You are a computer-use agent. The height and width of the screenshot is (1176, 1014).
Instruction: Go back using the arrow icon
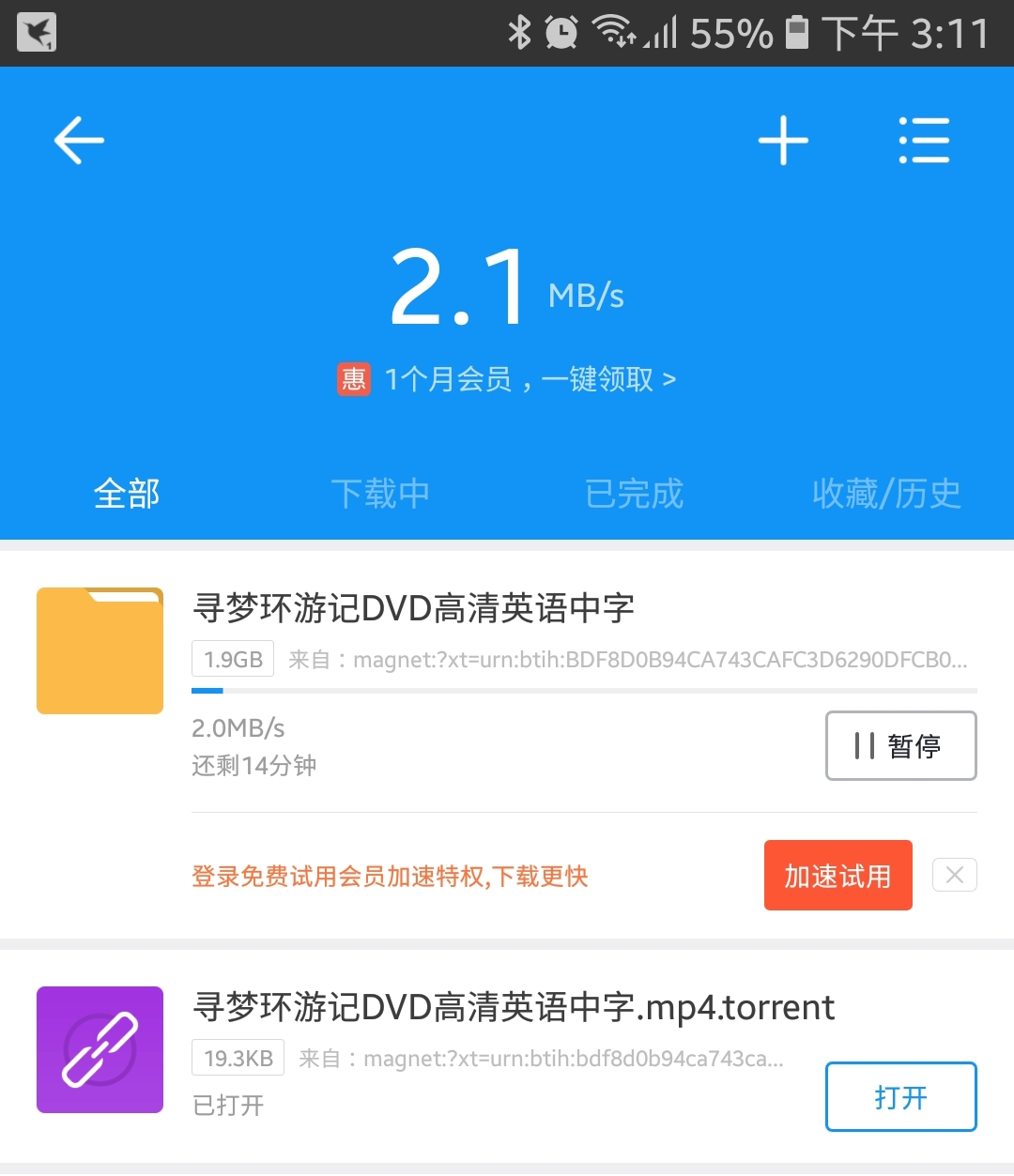tap(79, 141)
